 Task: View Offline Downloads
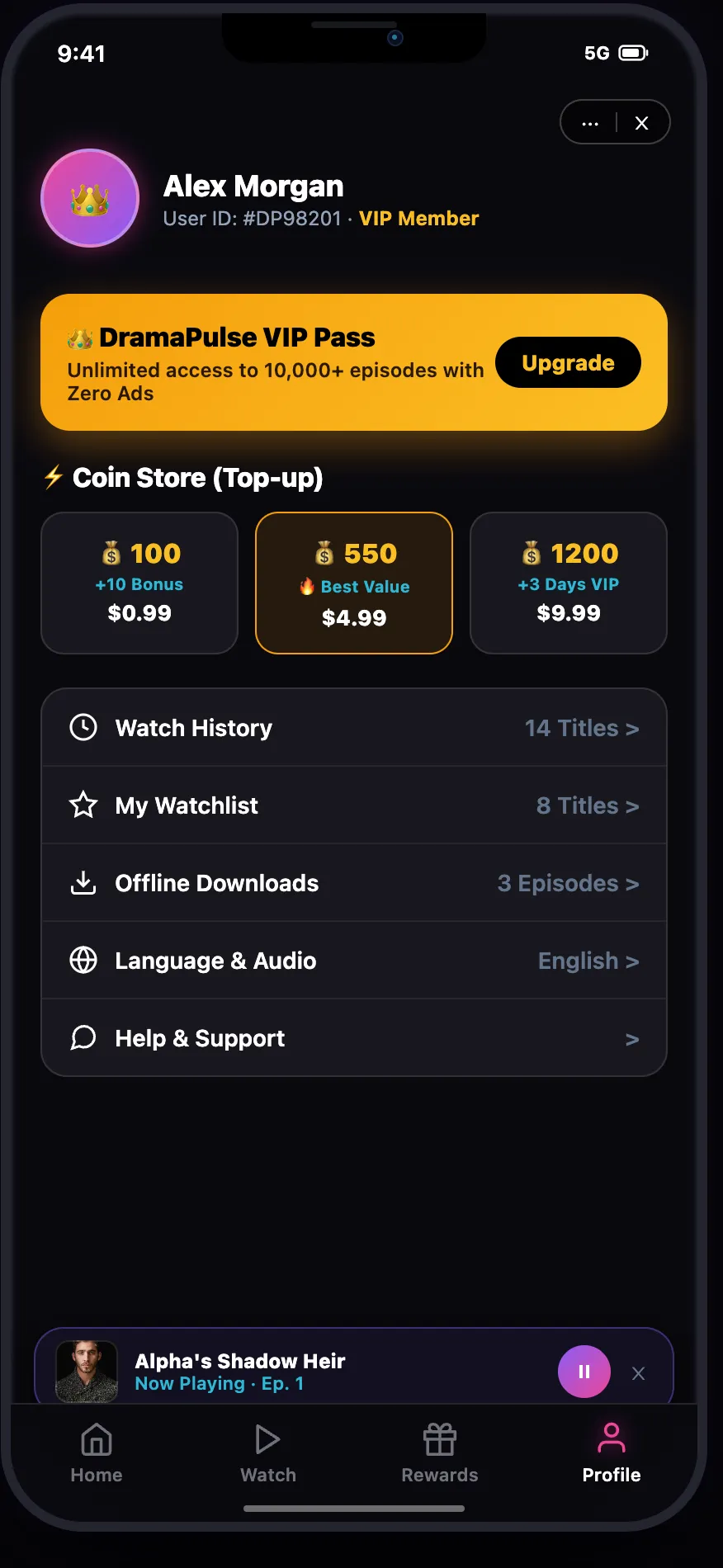354,883
